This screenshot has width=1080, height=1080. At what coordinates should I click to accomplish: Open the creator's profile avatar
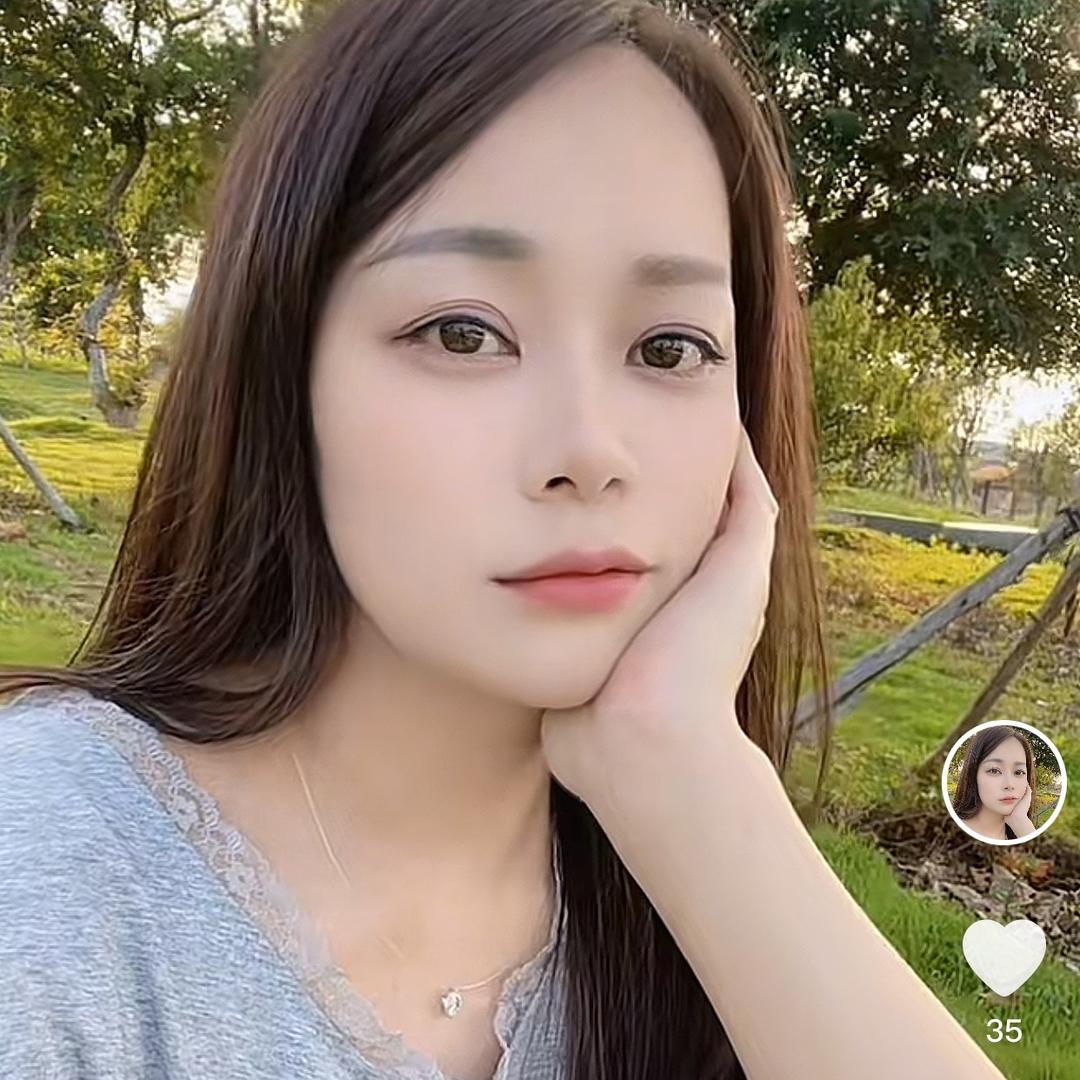[x=1004, y=782]
